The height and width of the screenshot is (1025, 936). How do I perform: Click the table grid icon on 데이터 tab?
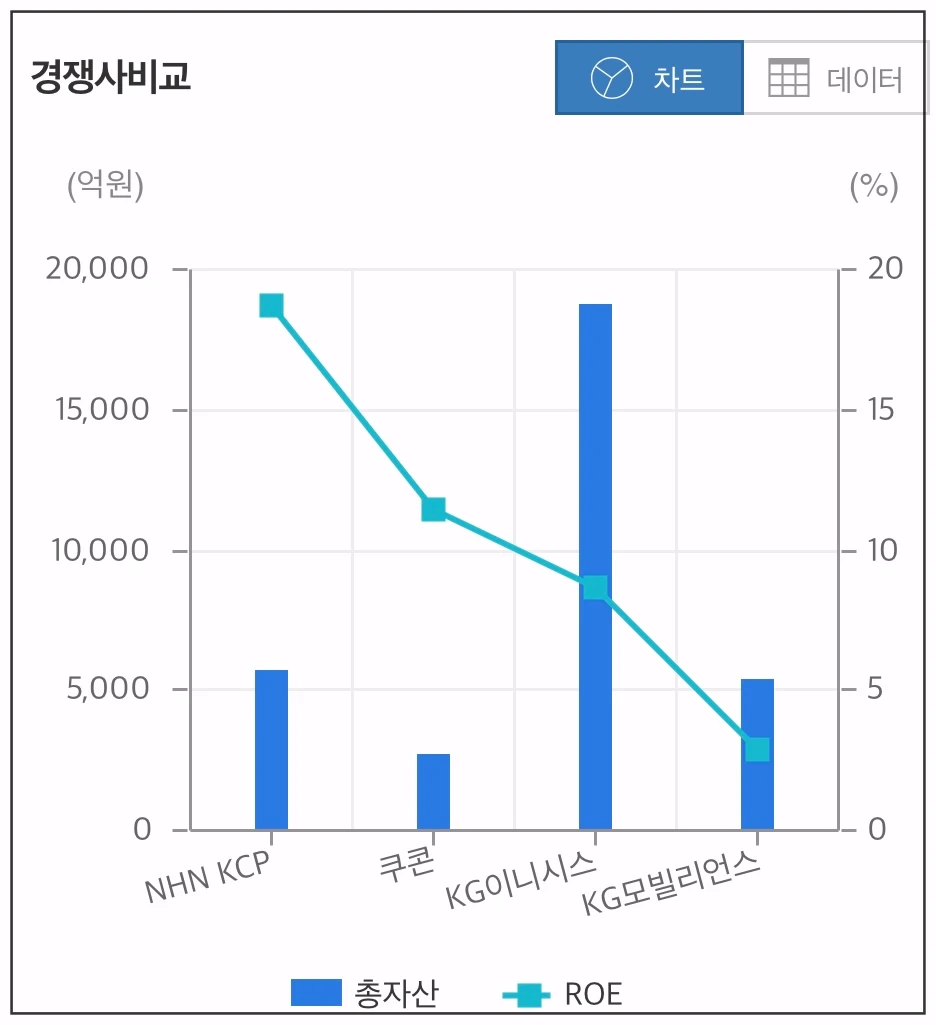point(789,76)
